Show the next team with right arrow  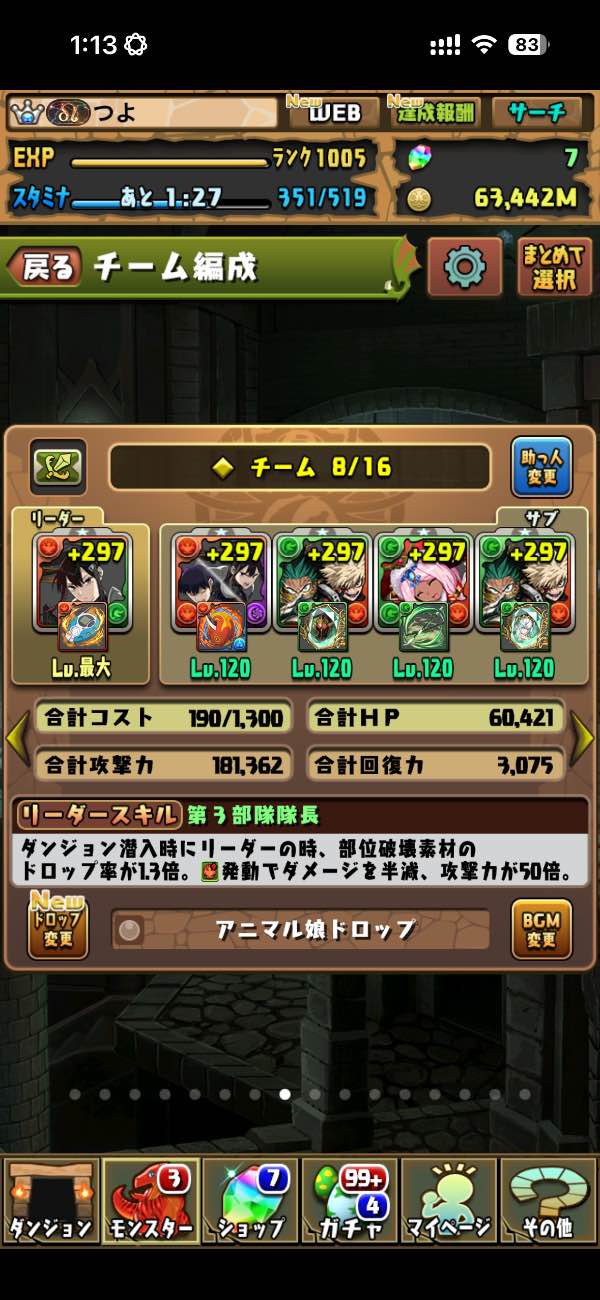tap(582, 739)
